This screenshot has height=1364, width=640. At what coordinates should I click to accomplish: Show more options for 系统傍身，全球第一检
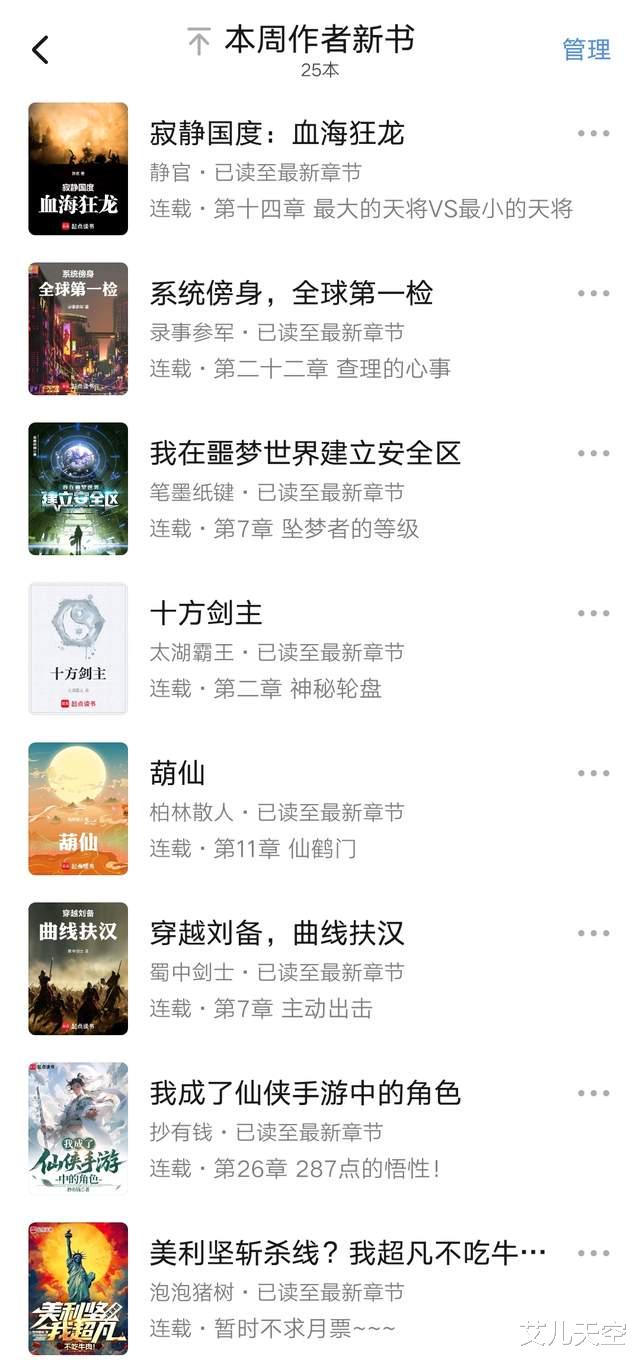pos(593,293)
